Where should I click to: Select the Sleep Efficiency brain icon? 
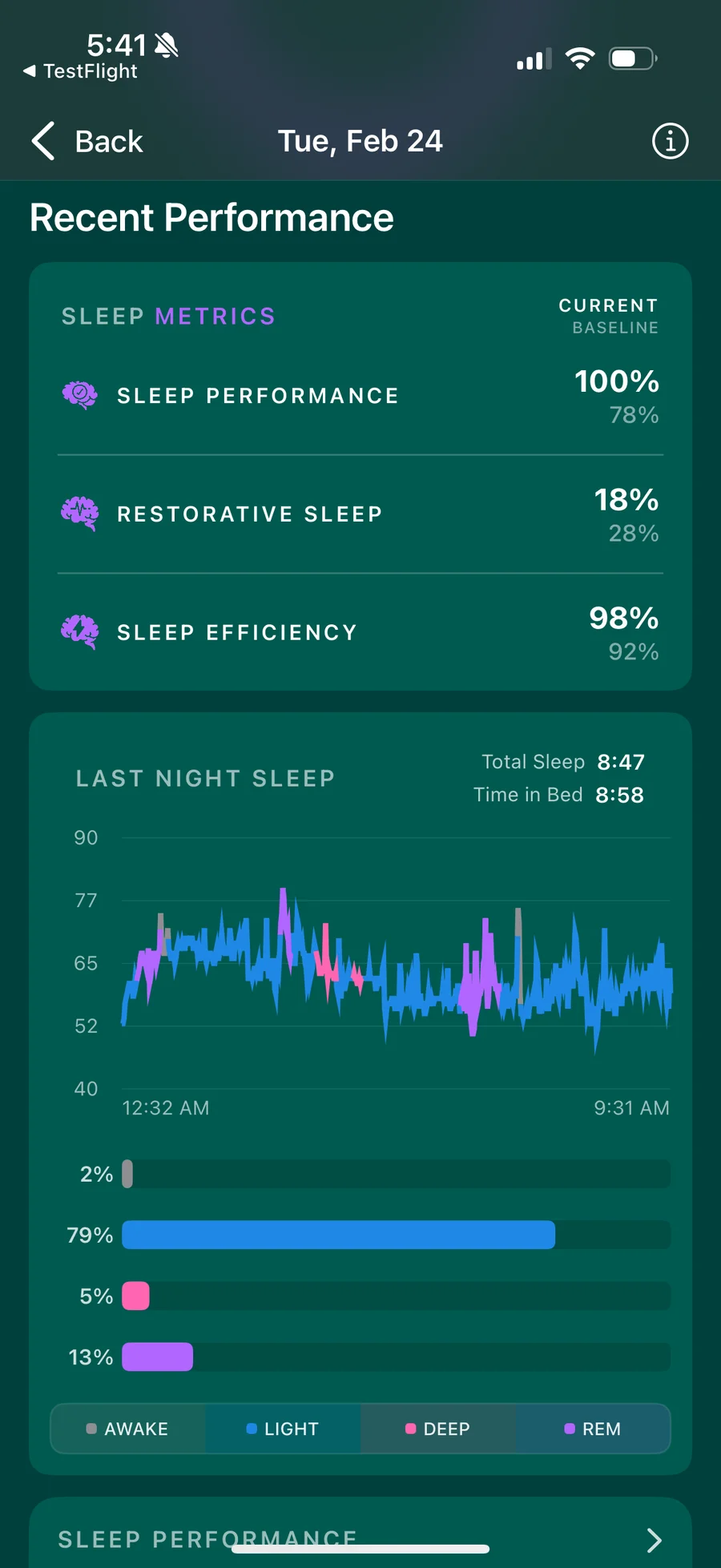pyautogui.click(x=79, y=631)
